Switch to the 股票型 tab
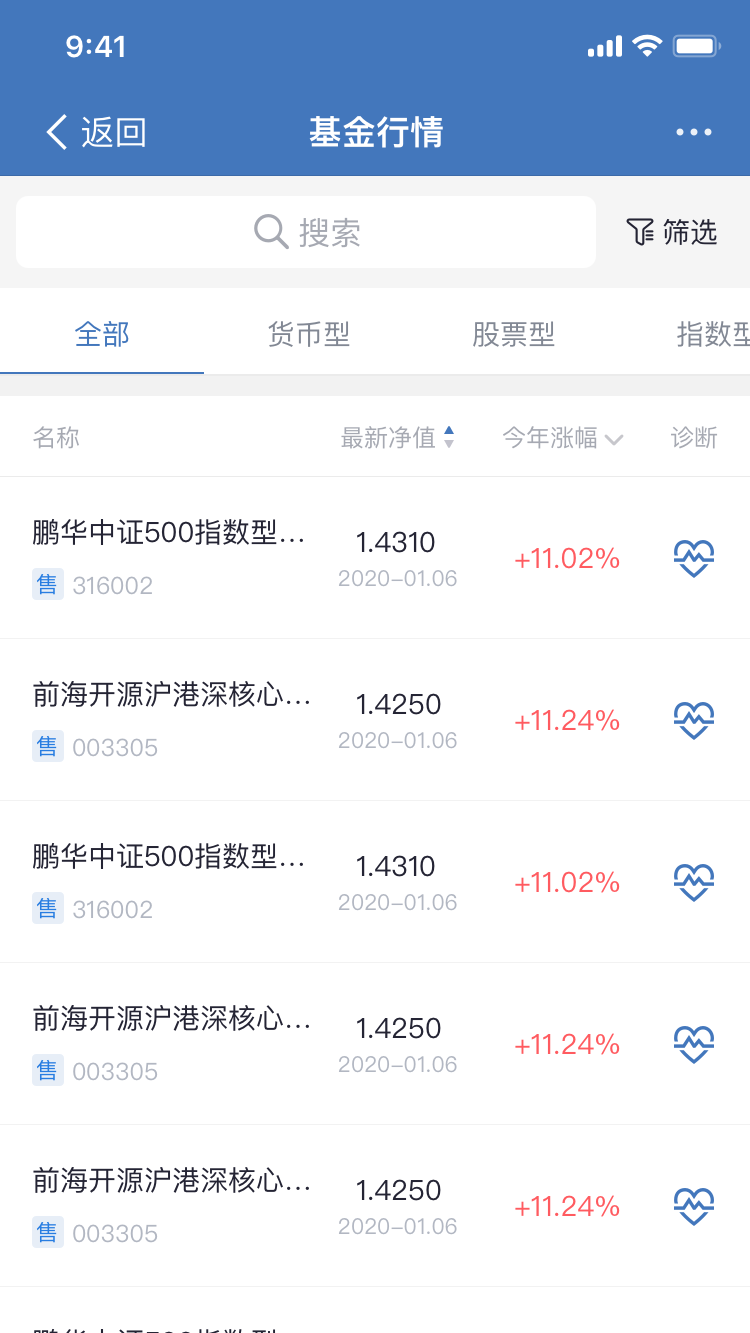The image size is (750, 1333). click(x=513, y=334)
